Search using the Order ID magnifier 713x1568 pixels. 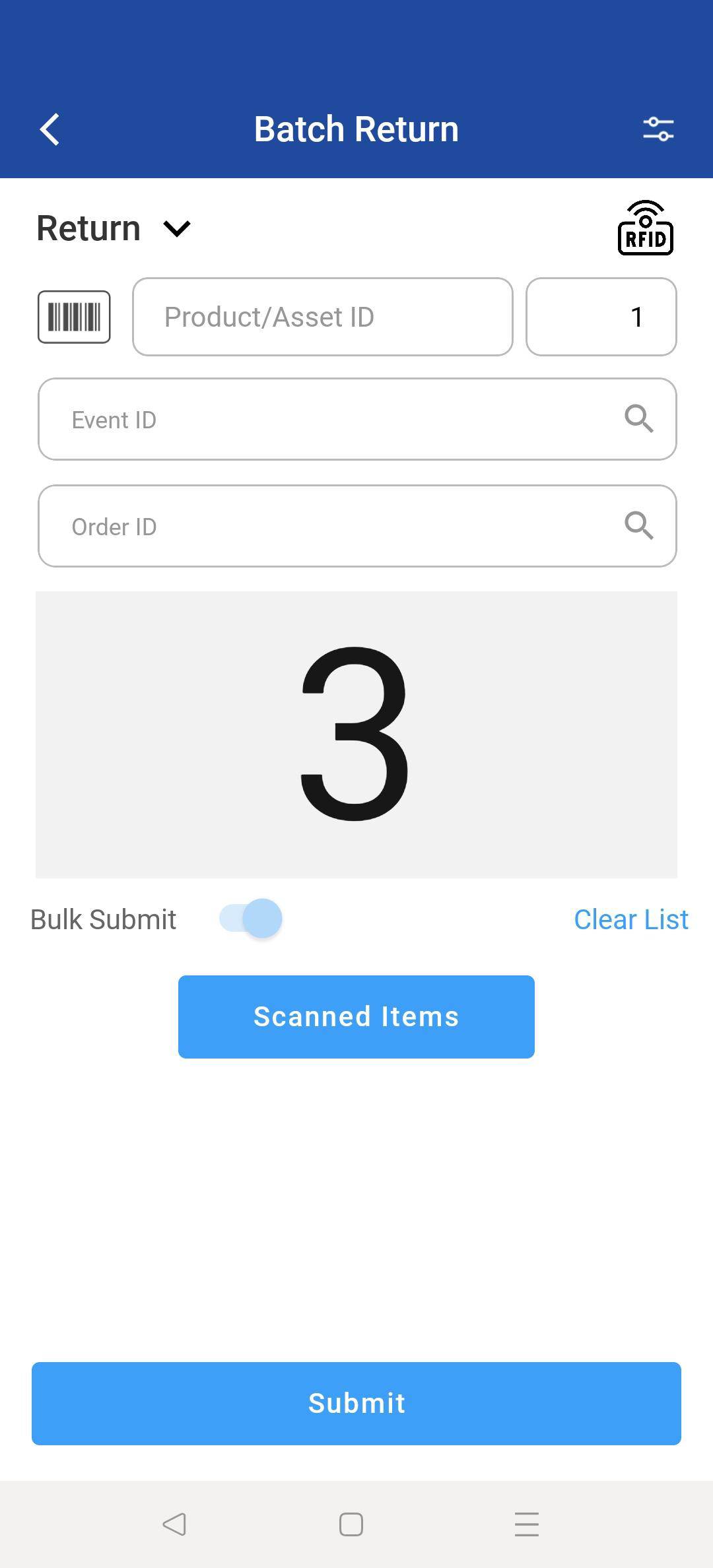[x=638, y=525]
